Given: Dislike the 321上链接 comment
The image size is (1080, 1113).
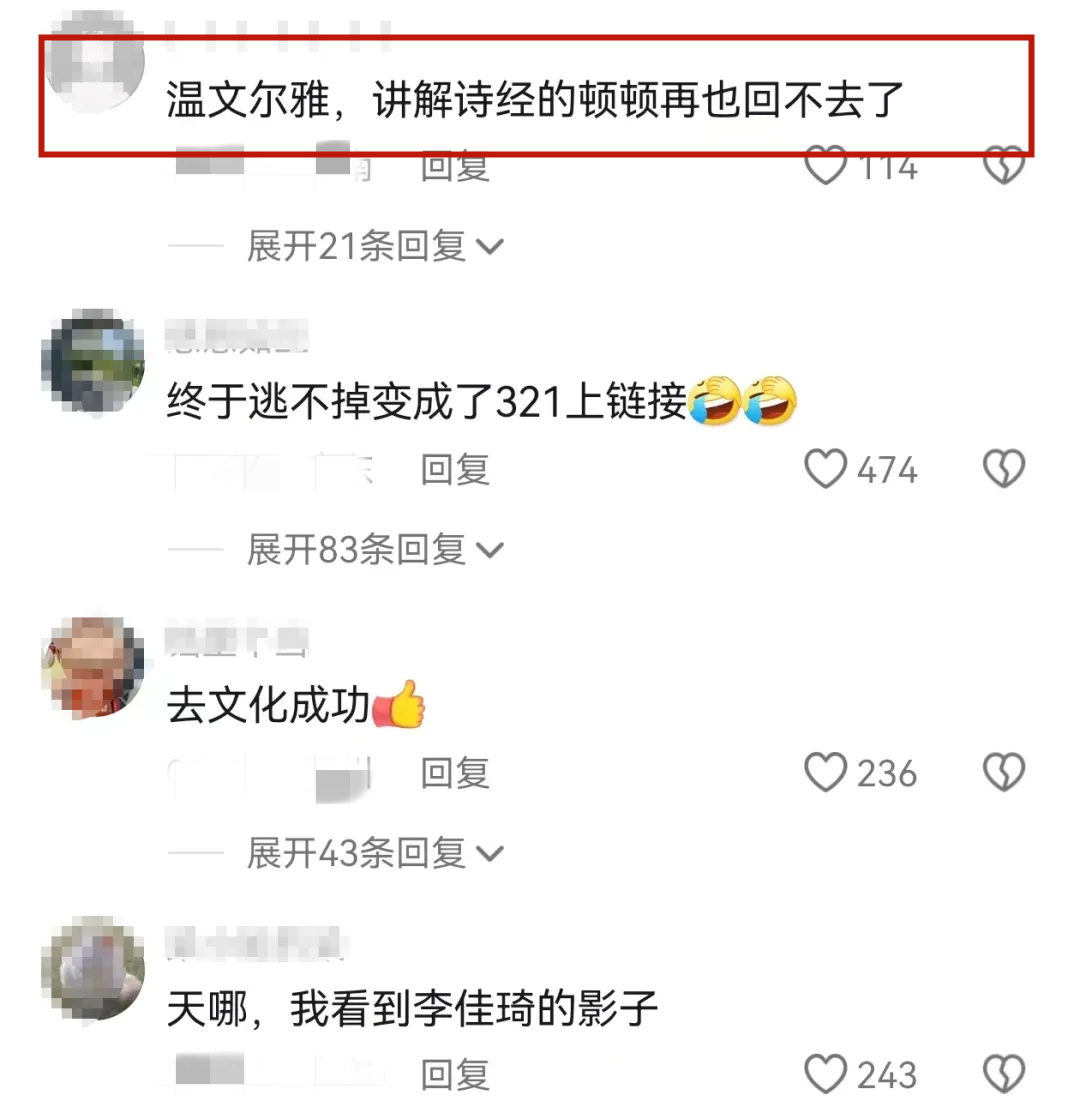Looking at the screenshot, I should [1003, 469].
